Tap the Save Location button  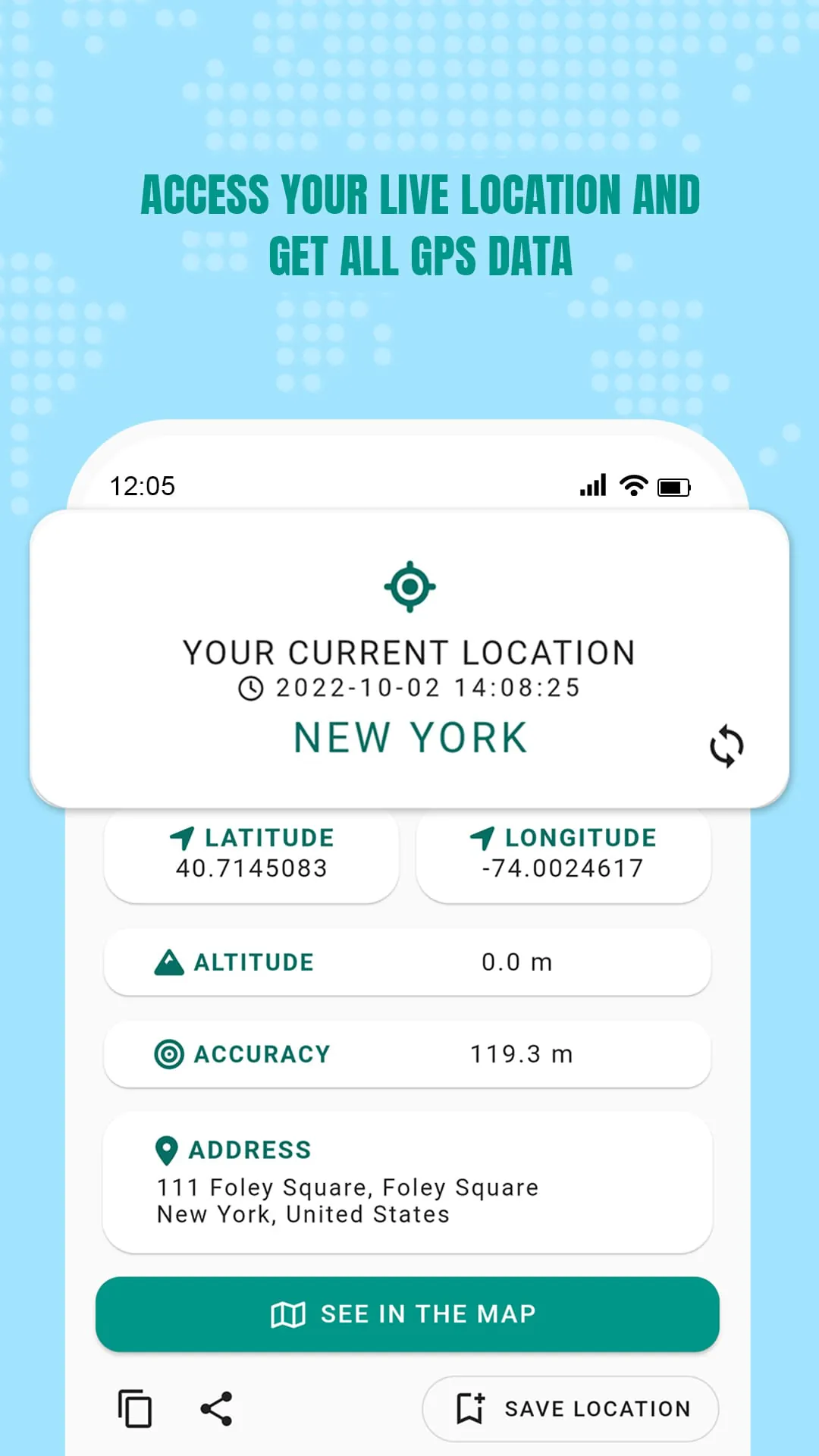click(x=570, y=1408)
